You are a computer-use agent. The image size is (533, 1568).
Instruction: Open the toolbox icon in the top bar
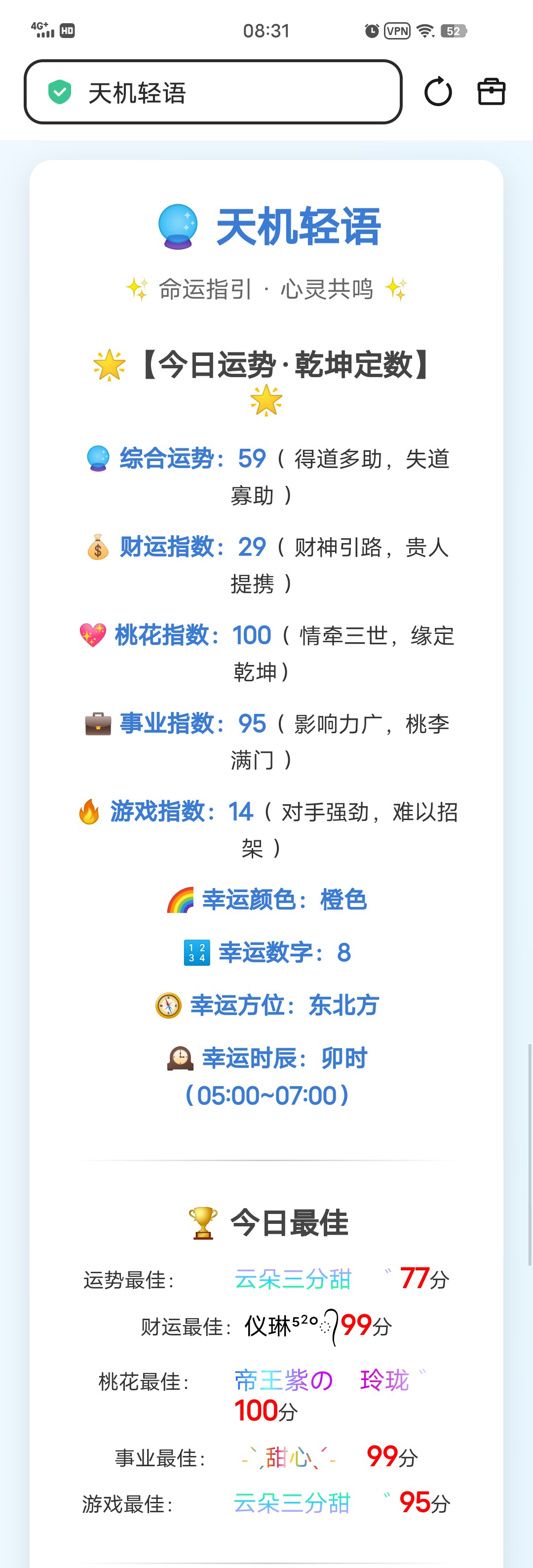click(491, 92)
